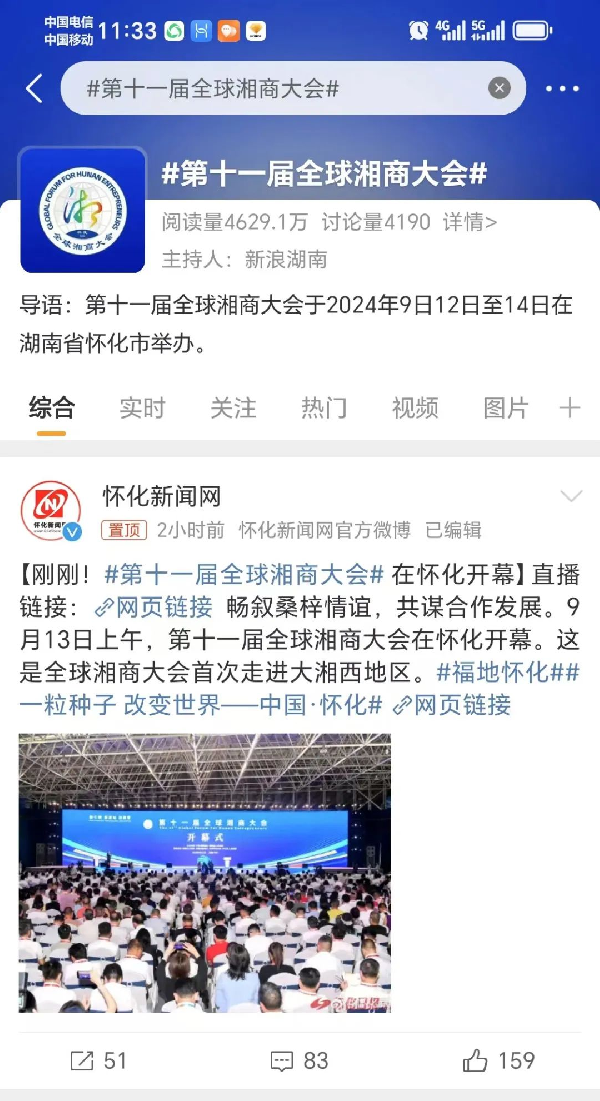Screen dimensions: 600x1101
Task: Like the 怀化新闻网 post
Action: pyautogui.click(x=499, y=1061)
